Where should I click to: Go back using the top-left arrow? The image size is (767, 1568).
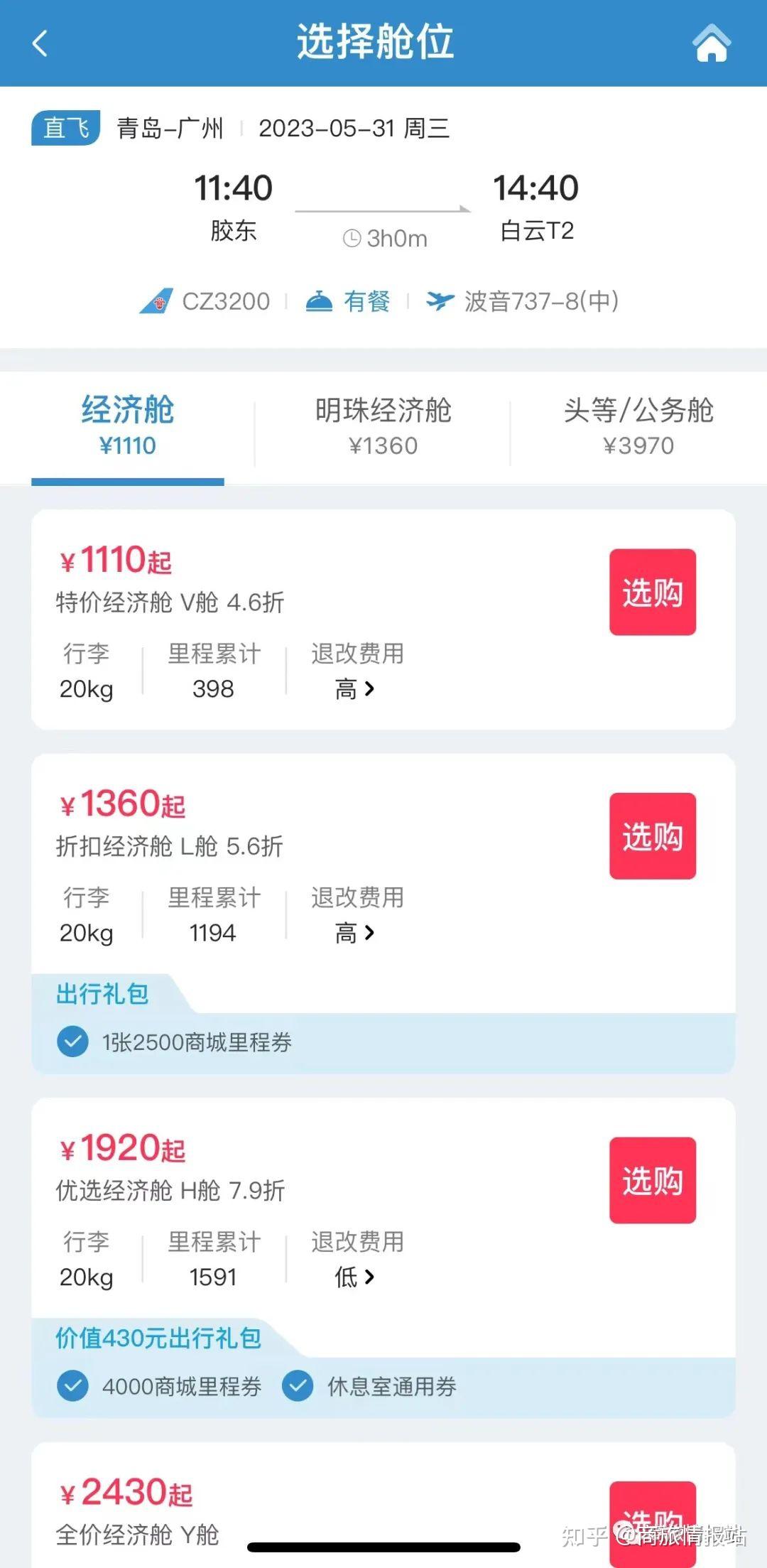pos(40,43)
